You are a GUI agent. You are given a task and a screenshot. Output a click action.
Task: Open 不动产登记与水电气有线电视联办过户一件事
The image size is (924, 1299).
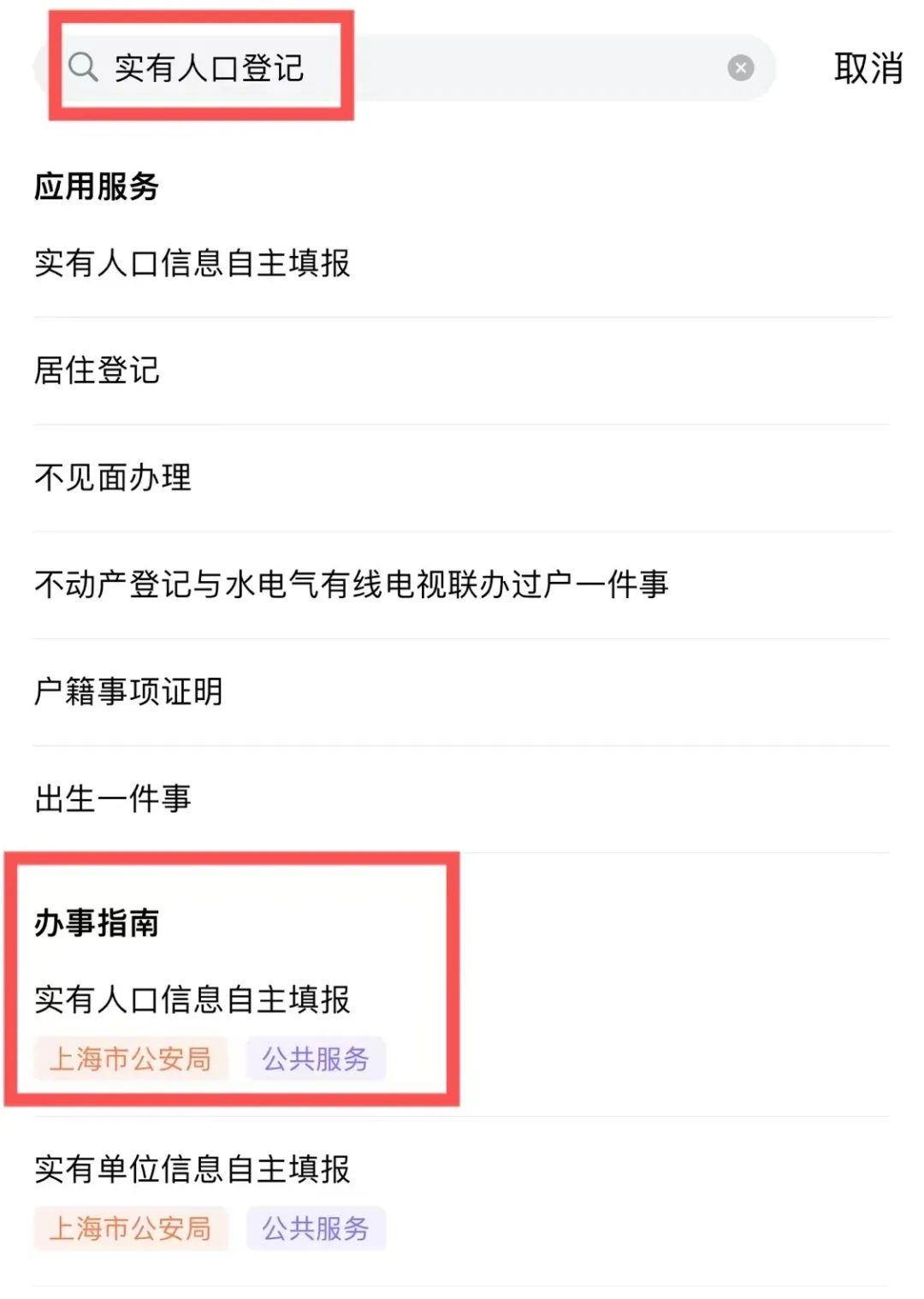click(x=351, y=584)
